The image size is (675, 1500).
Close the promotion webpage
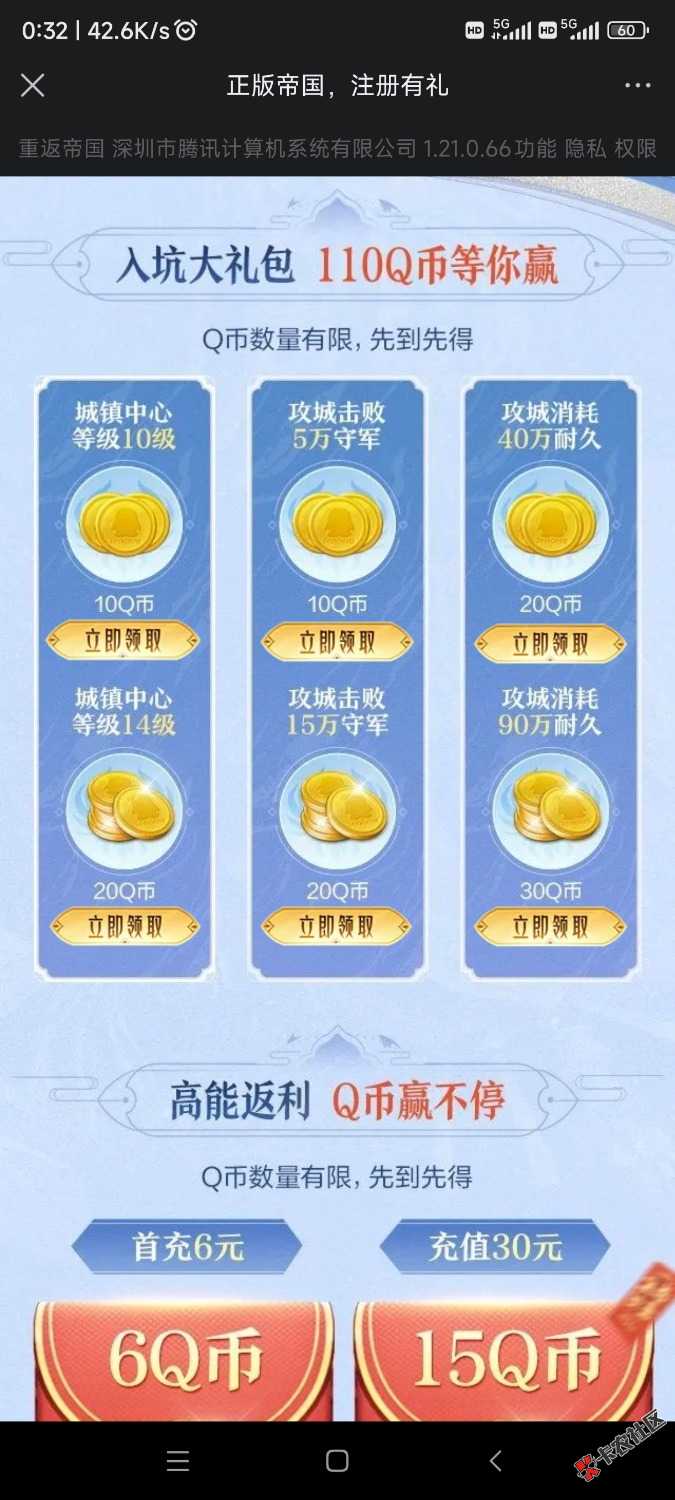point(33,86)
